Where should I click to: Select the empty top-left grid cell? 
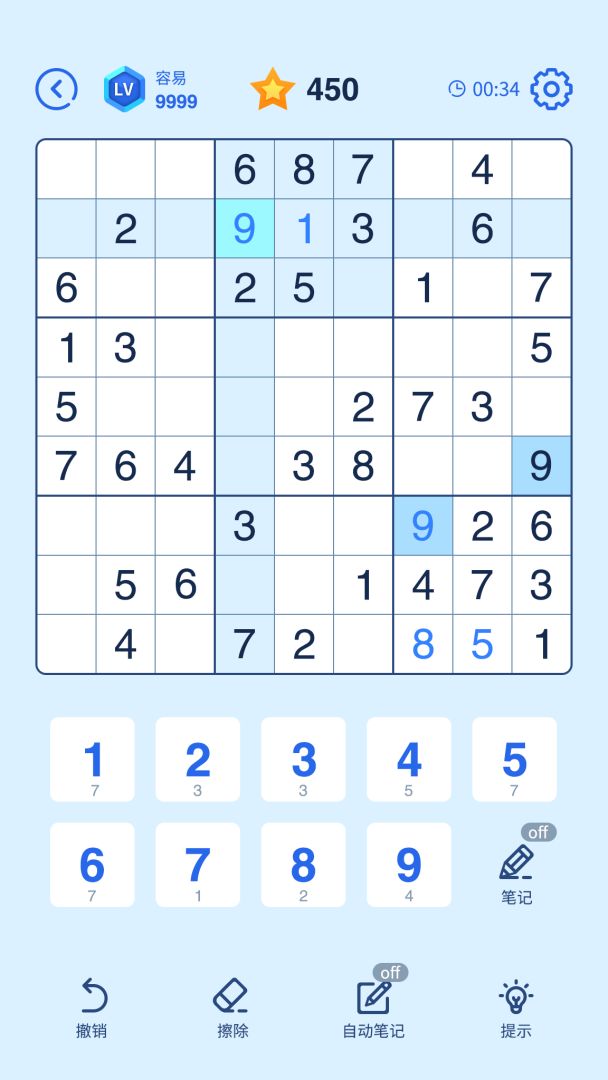pos(66,170)
